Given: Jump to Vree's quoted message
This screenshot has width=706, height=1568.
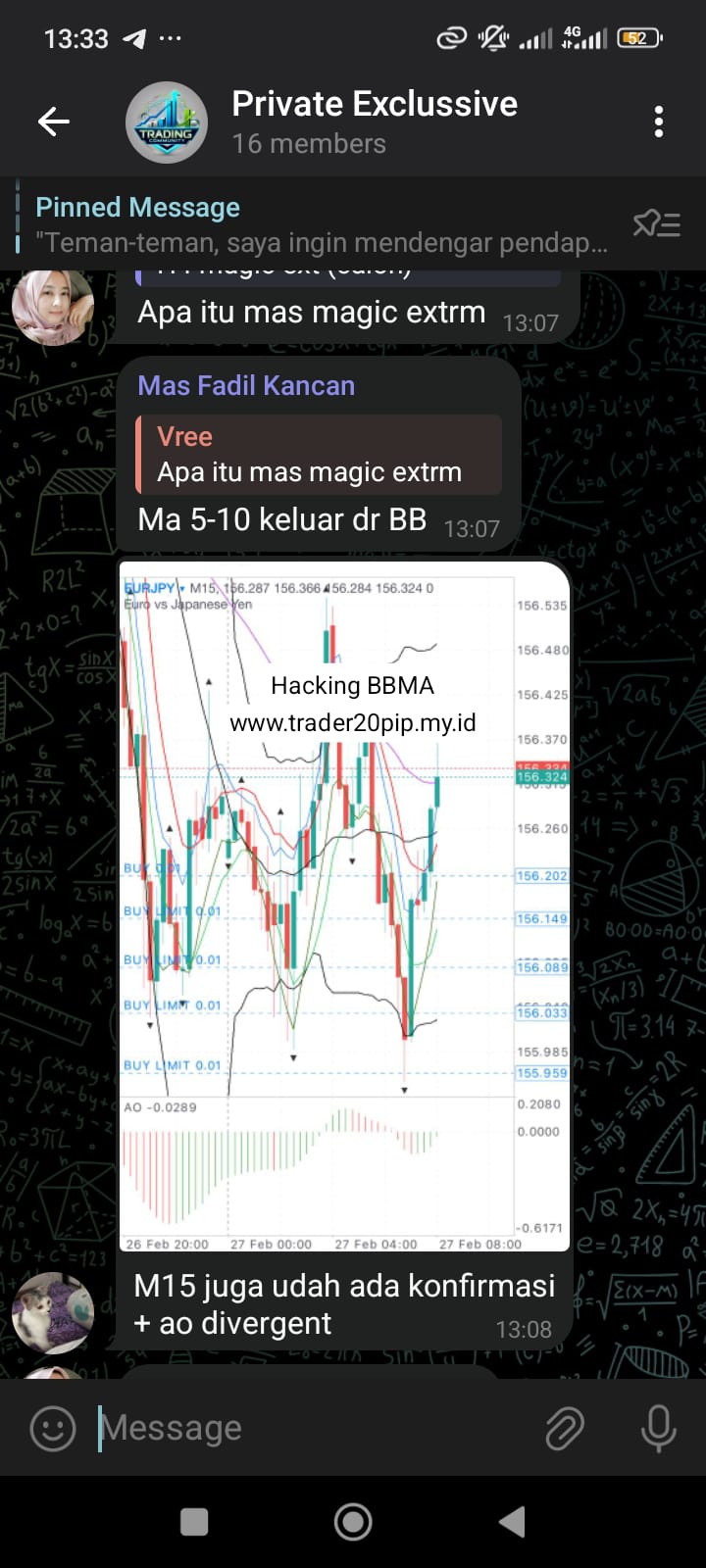Looking at the screenshot, I should pos(319,455).
